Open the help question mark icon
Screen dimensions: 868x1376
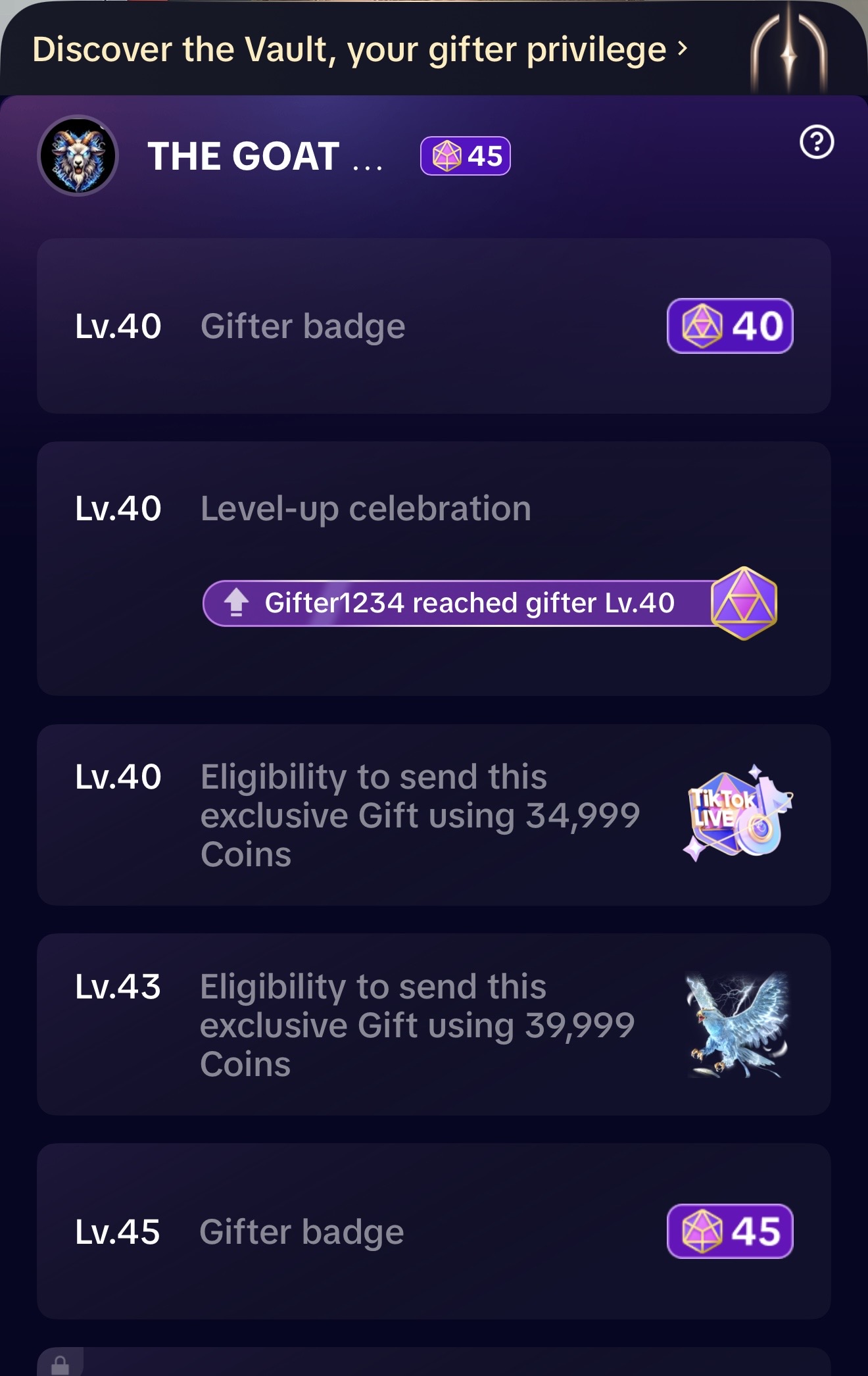(817, 142)
